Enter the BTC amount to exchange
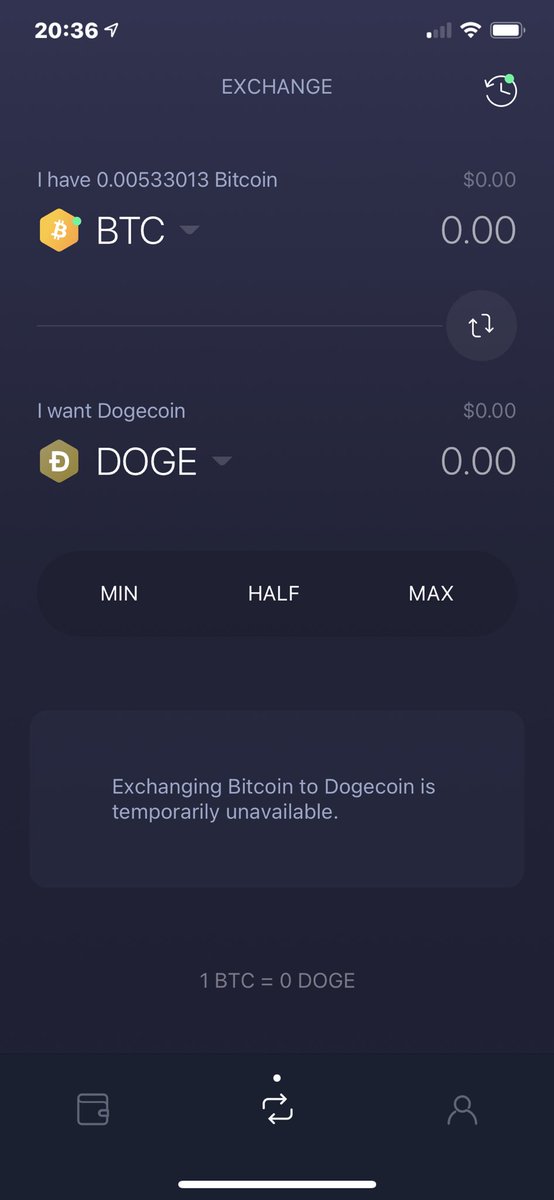Image resolution: width=554 pixels, height=1200 pixels. pyautogui.click(x=478, y=231)
